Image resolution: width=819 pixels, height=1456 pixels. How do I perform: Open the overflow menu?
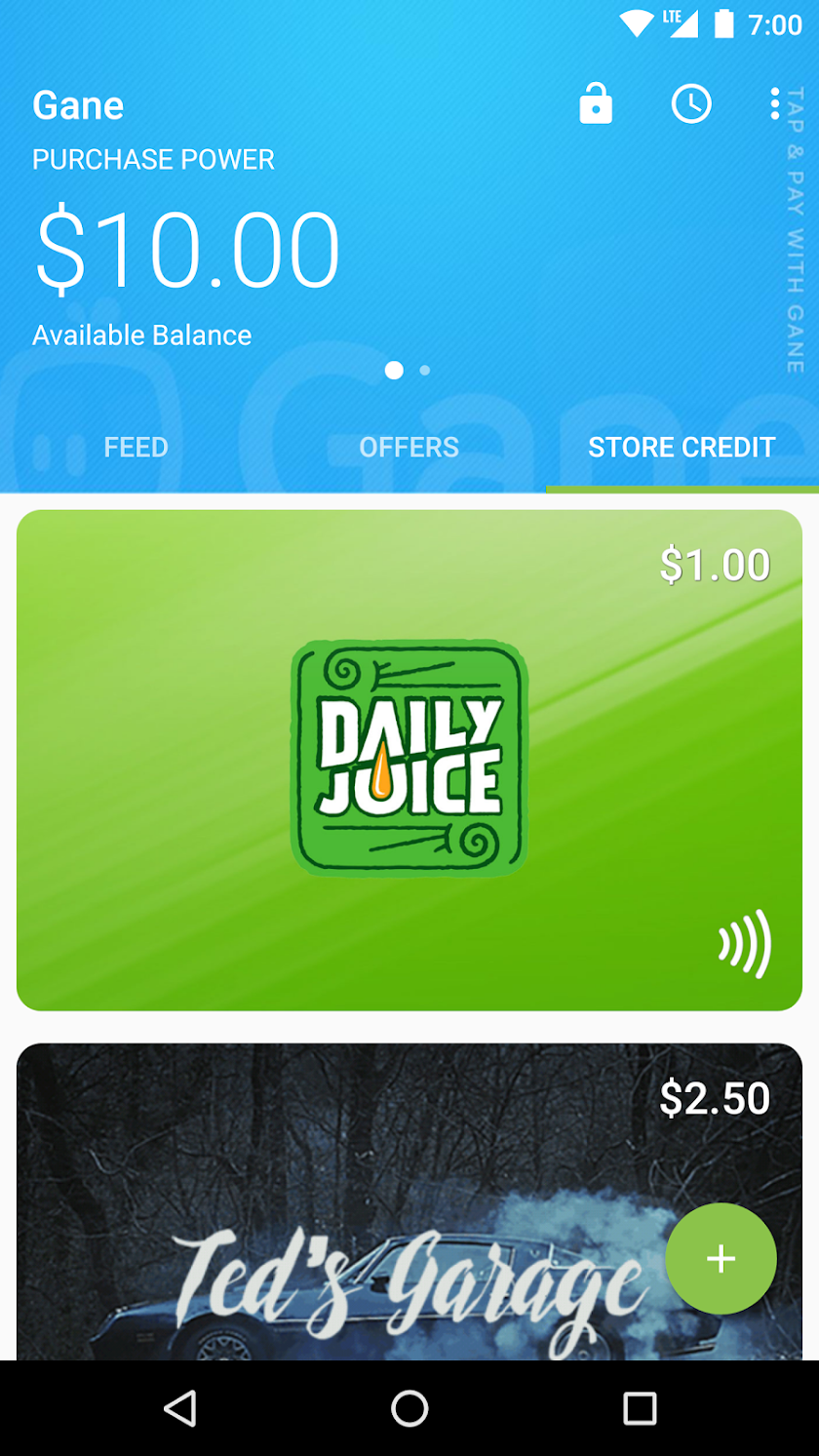pos(775,103)
